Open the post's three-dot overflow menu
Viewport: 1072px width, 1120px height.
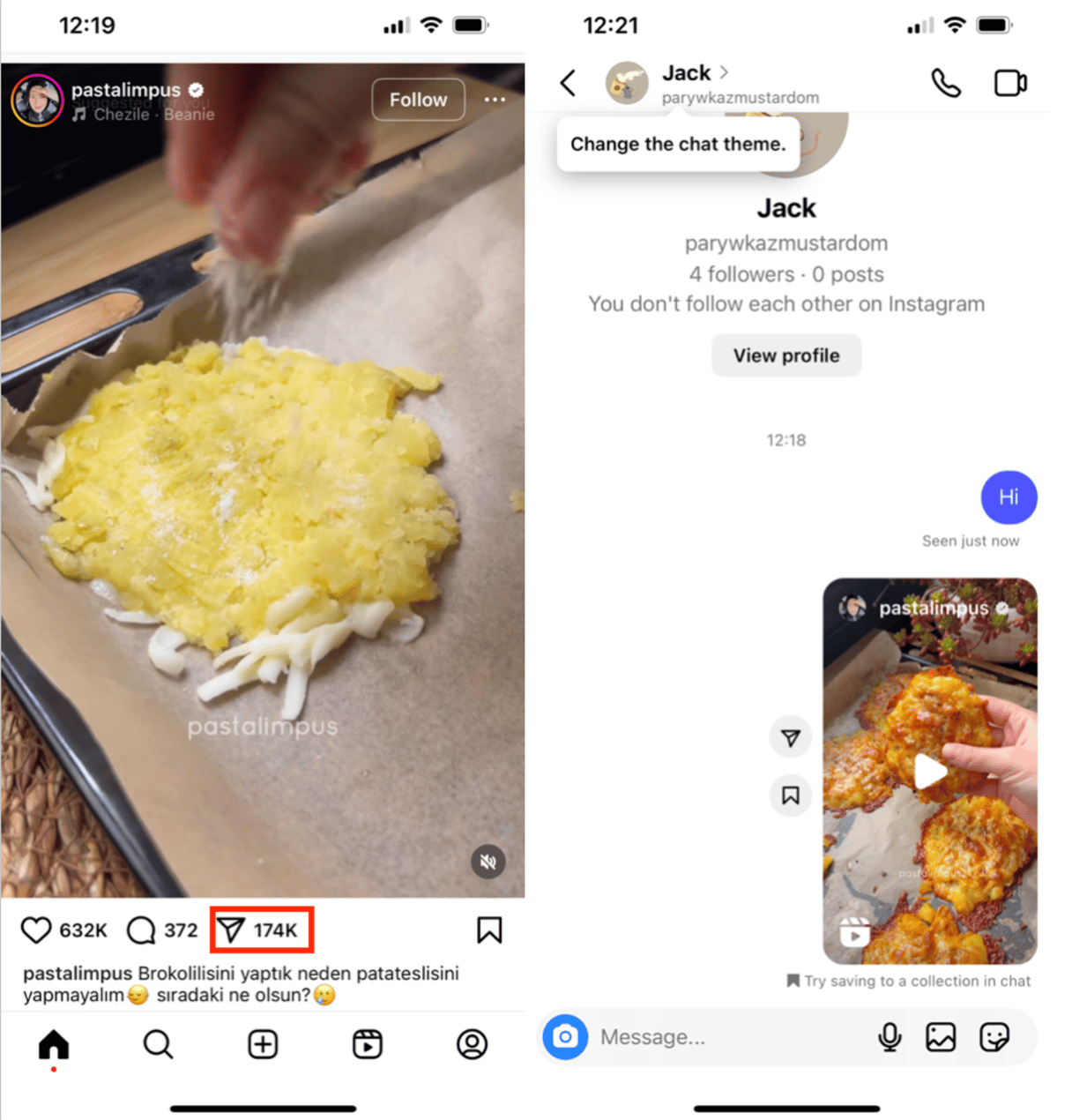495,100
